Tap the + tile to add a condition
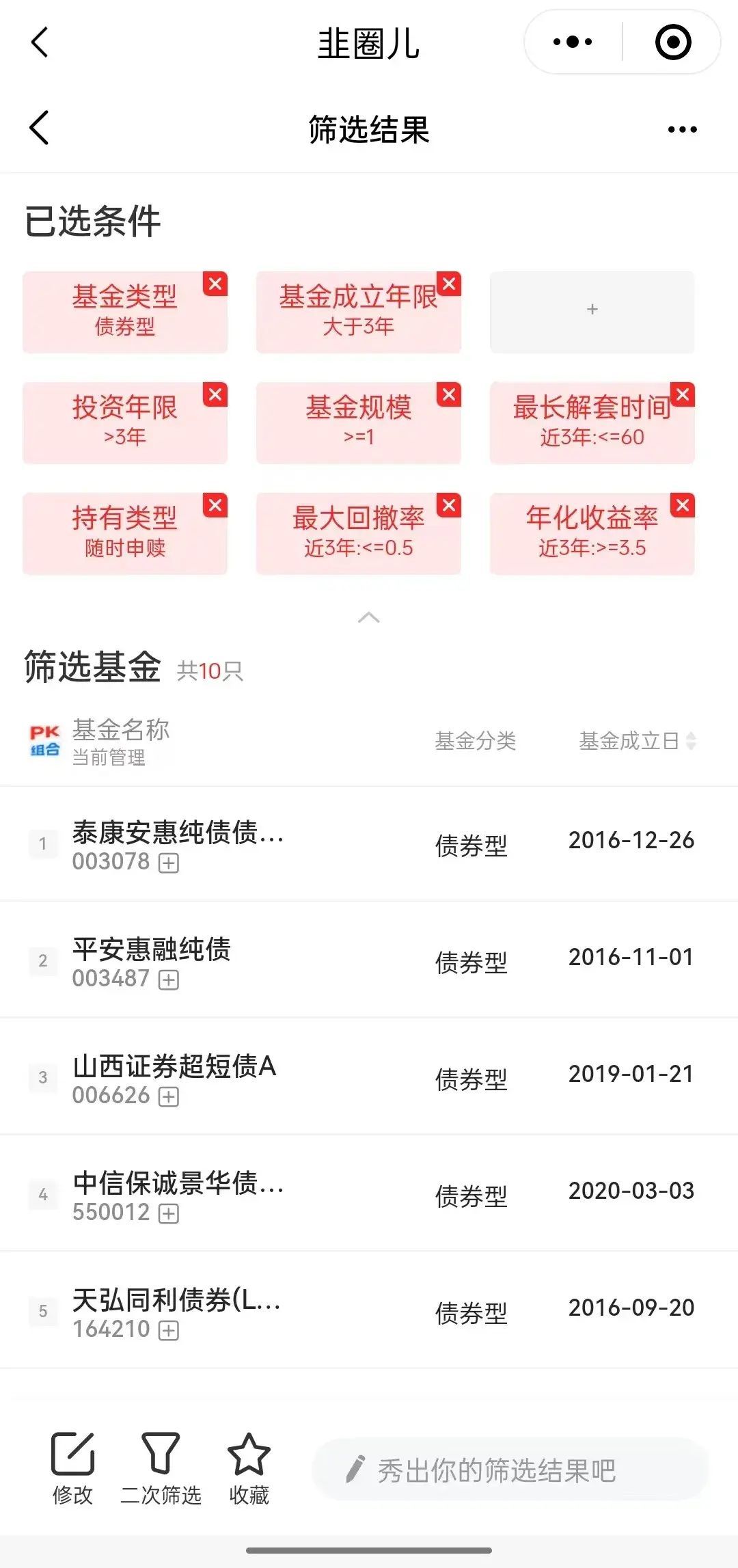Image resolution: width=738 pixels, height=1568 pixels. click(592, 312)
